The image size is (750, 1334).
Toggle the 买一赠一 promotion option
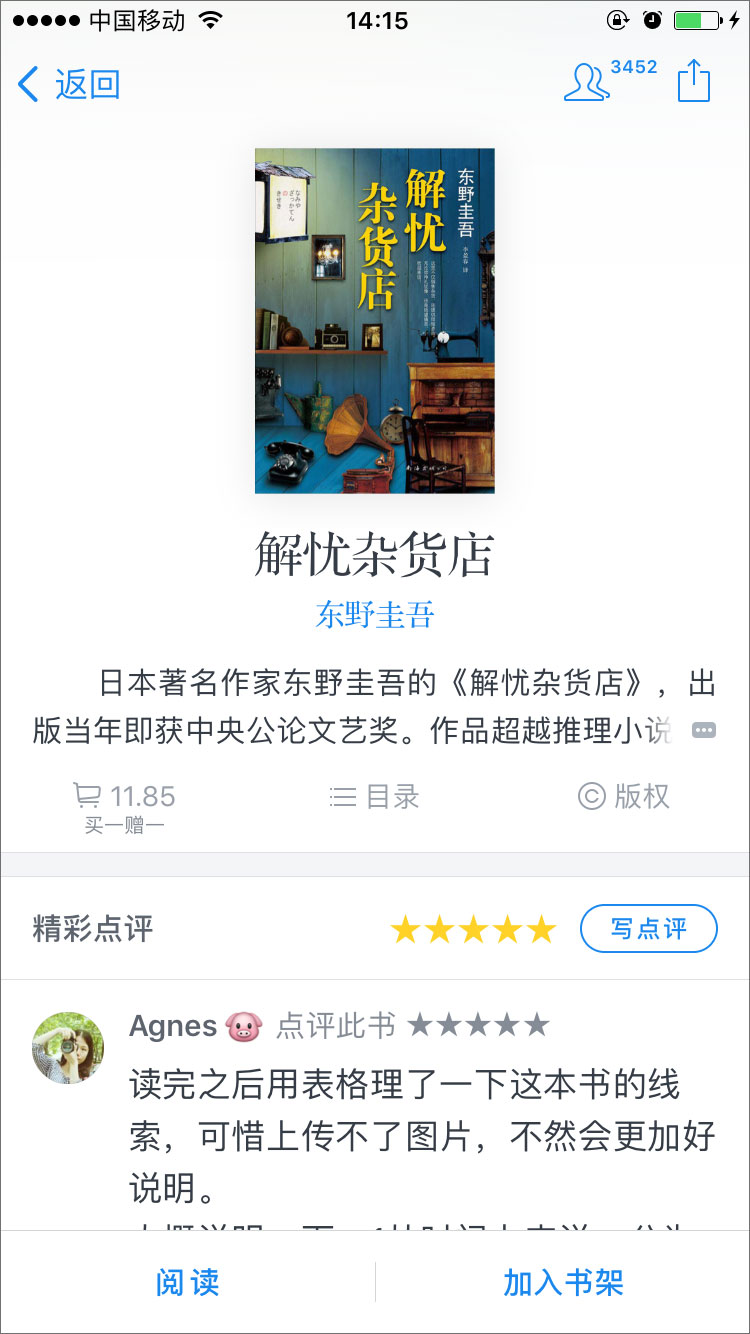[x=123, y=824]
